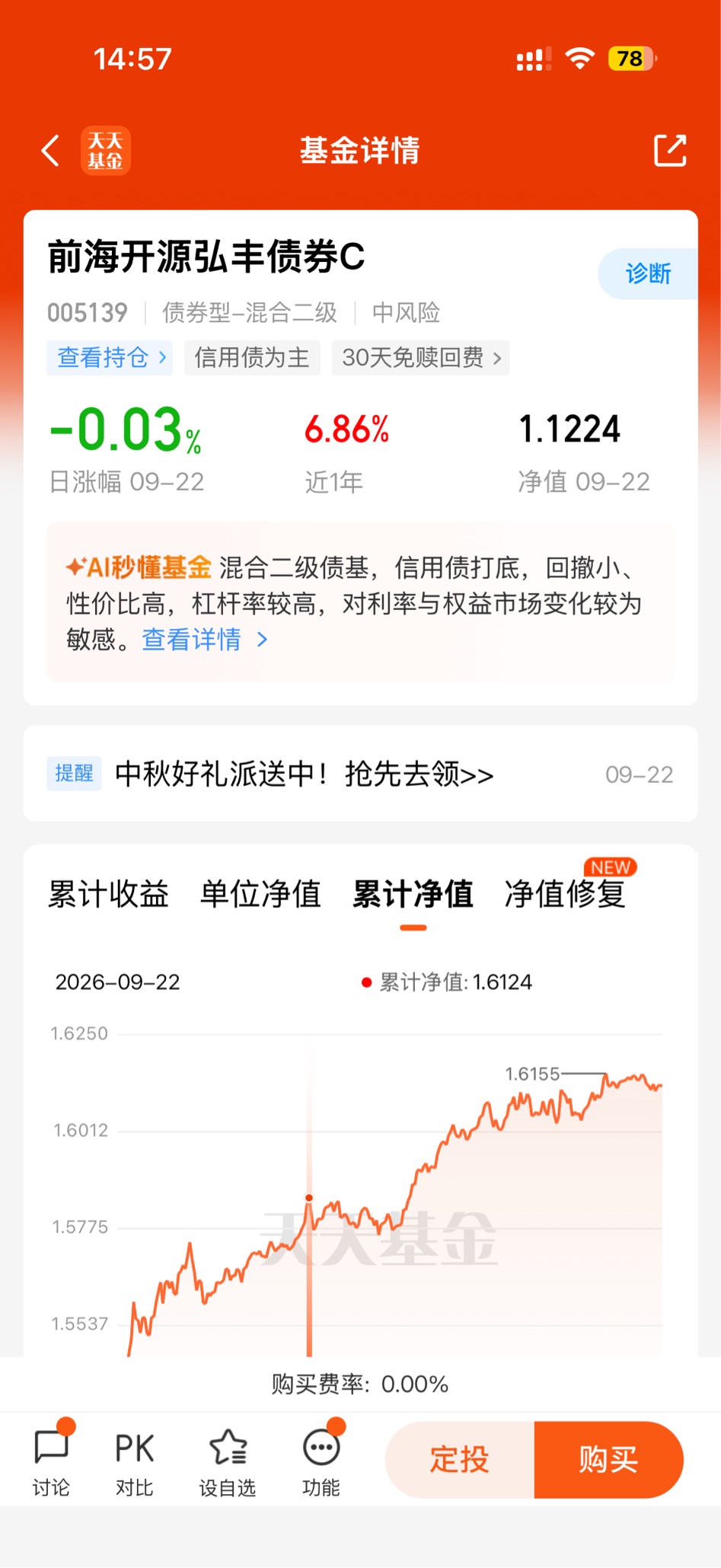
Task: Open the PK 对比 comparison
Action: [135, 1461]
